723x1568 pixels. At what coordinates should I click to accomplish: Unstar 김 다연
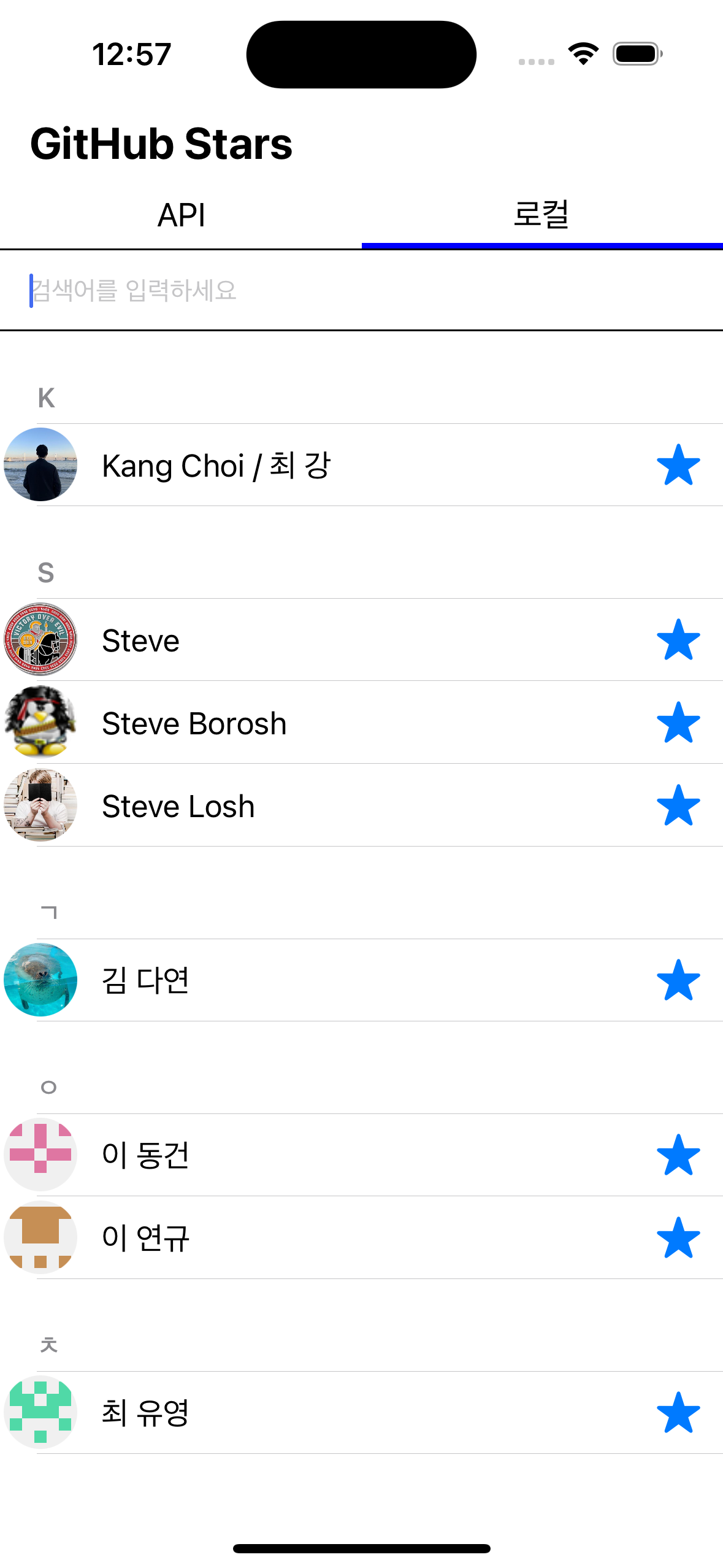pos(678,980)
